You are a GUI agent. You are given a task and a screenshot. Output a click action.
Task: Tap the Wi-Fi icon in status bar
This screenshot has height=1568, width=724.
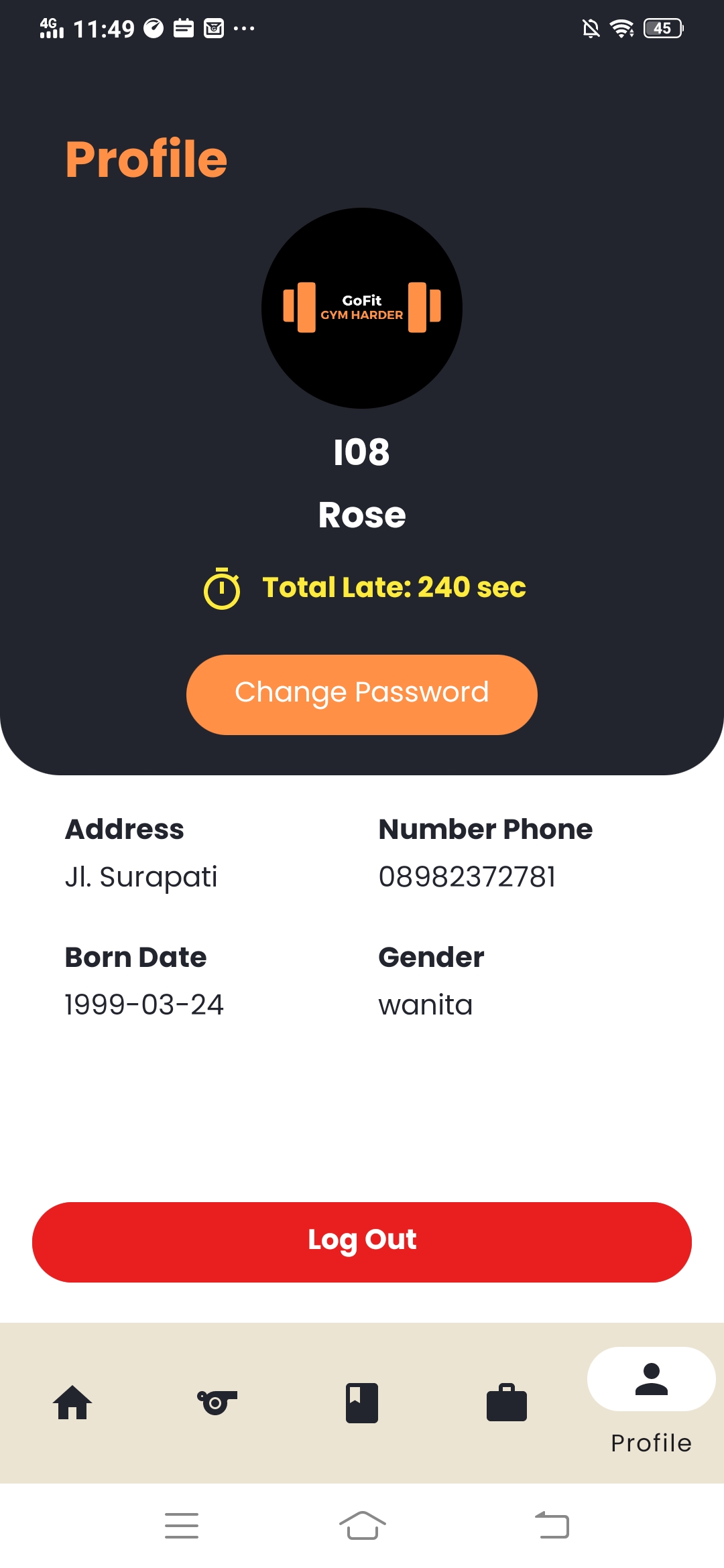(622, 27)
